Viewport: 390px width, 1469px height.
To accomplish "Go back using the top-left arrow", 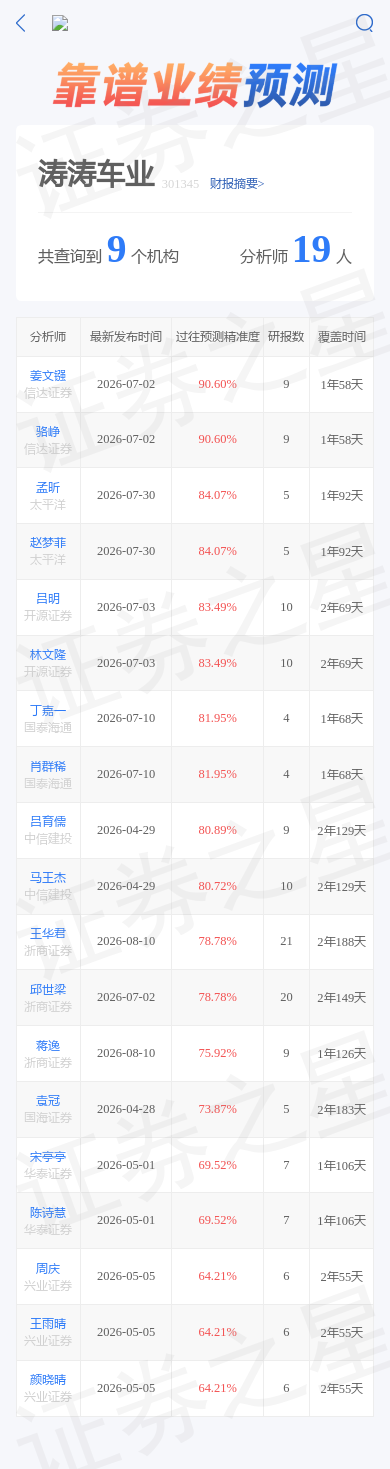I will coord(21,23).
